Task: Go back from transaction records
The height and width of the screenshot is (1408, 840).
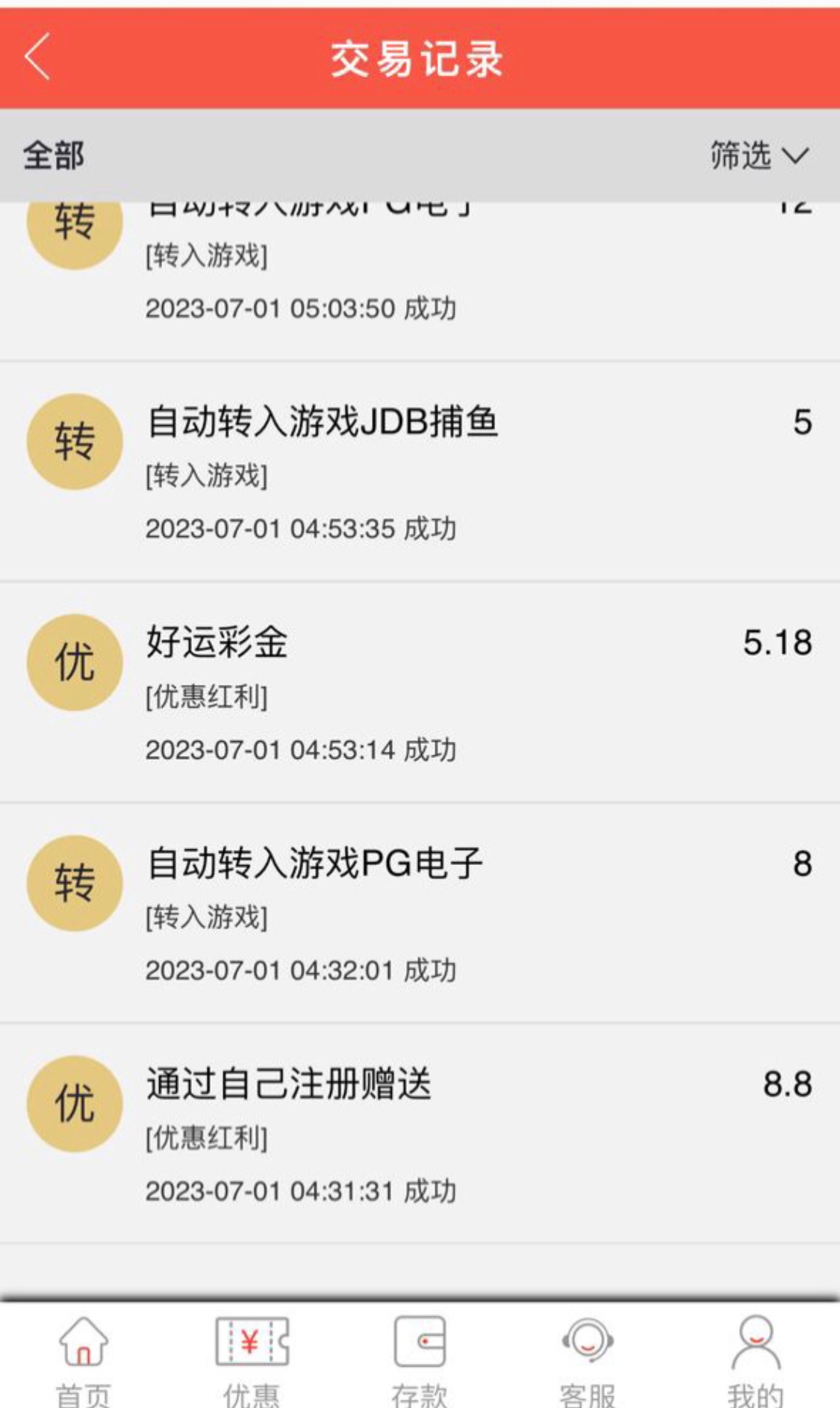Action: click(37, 57)
